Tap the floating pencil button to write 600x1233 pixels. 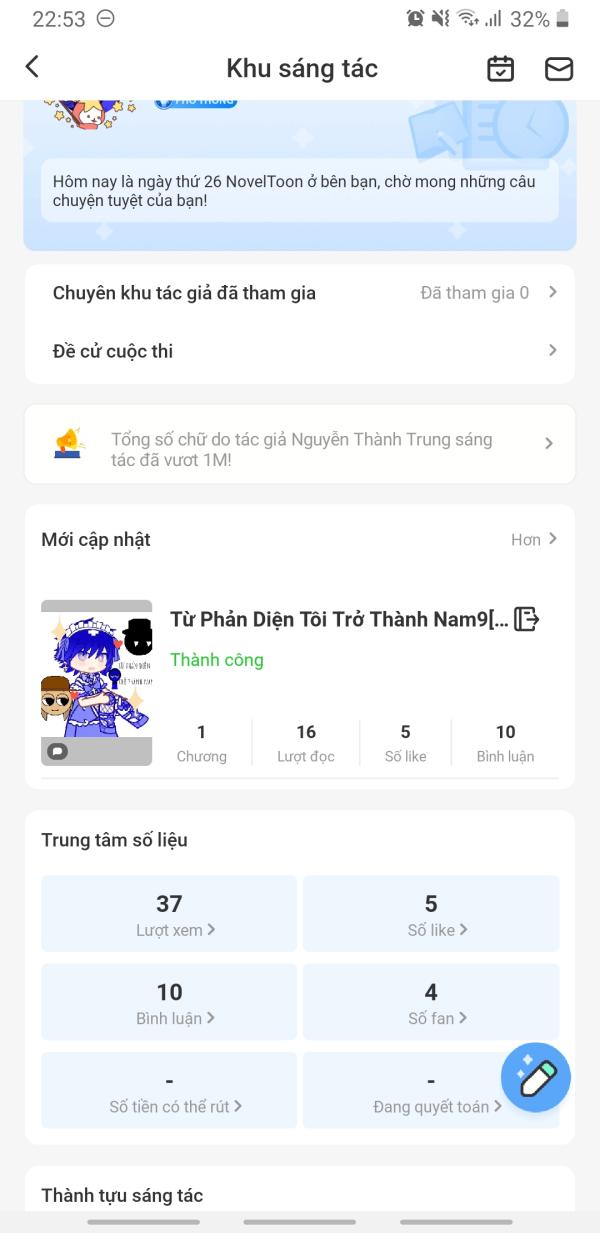[536, 1077]
